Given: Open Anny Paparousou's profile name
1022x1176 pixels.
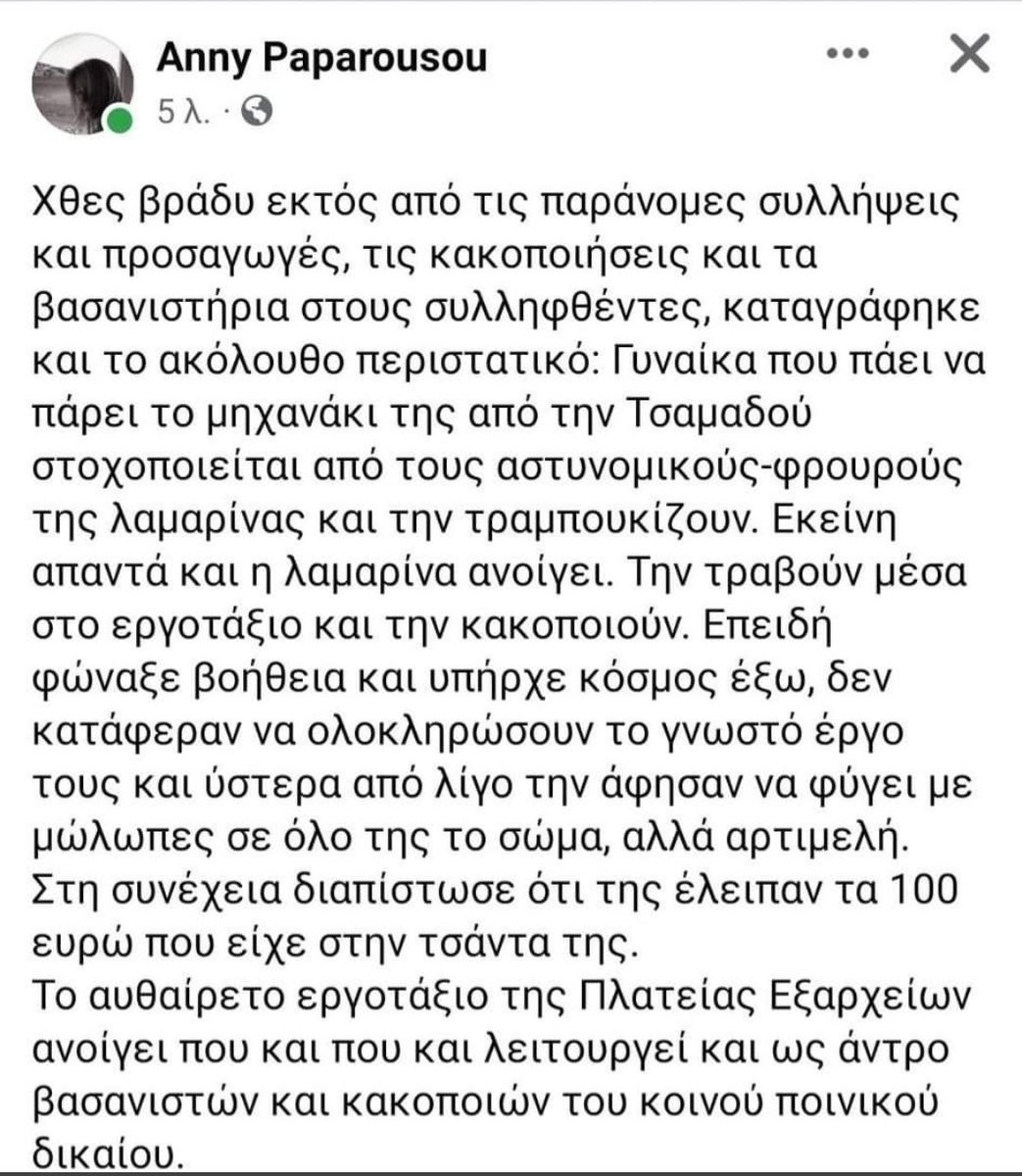Looking at the screenshot, I should tap(321, 59).
